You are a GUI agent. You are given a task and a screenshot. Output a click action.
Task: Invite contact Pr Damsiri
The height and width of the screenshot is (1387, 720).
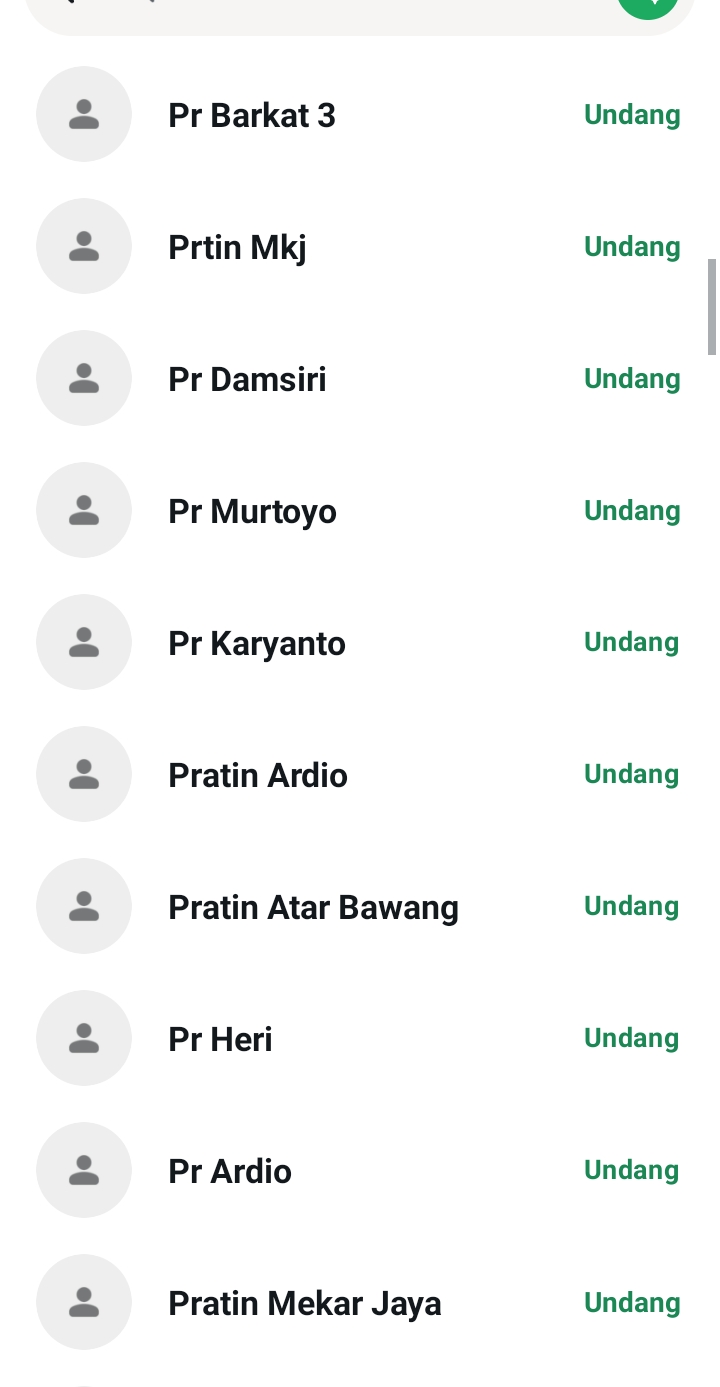(632, 379)
